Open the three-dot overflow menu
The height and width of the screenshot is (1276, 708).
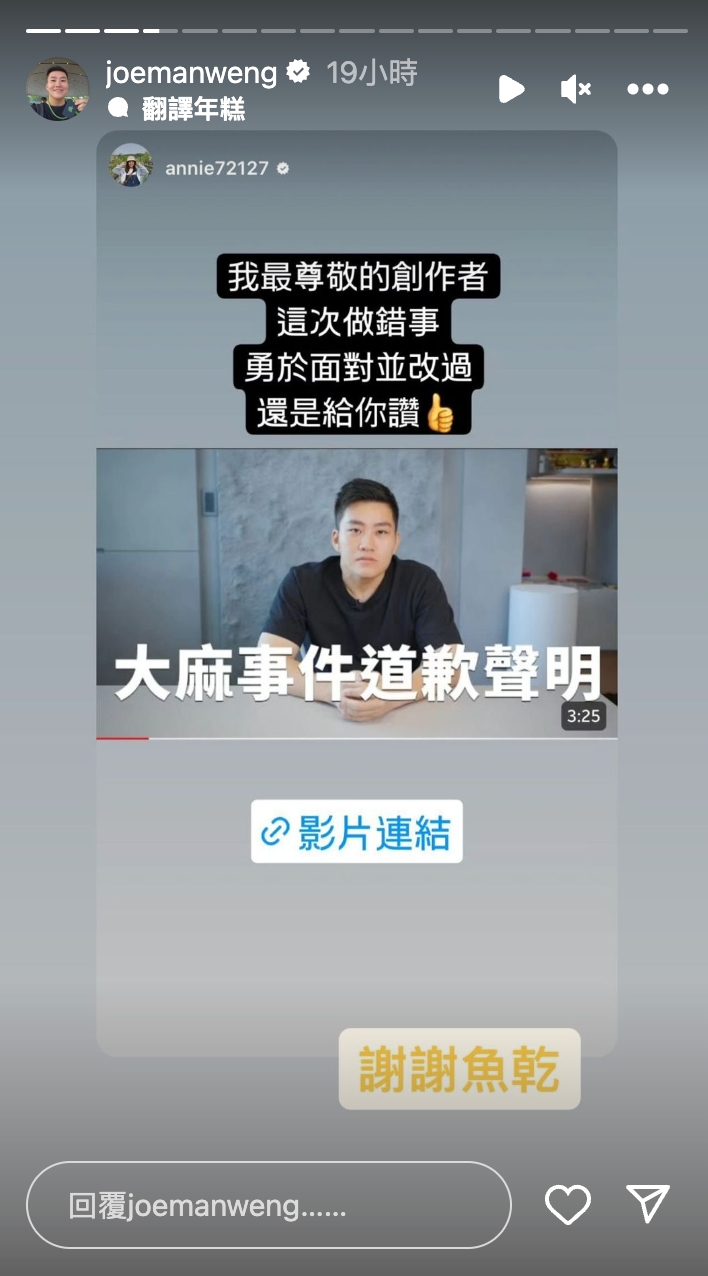click(x=647, y=89)
